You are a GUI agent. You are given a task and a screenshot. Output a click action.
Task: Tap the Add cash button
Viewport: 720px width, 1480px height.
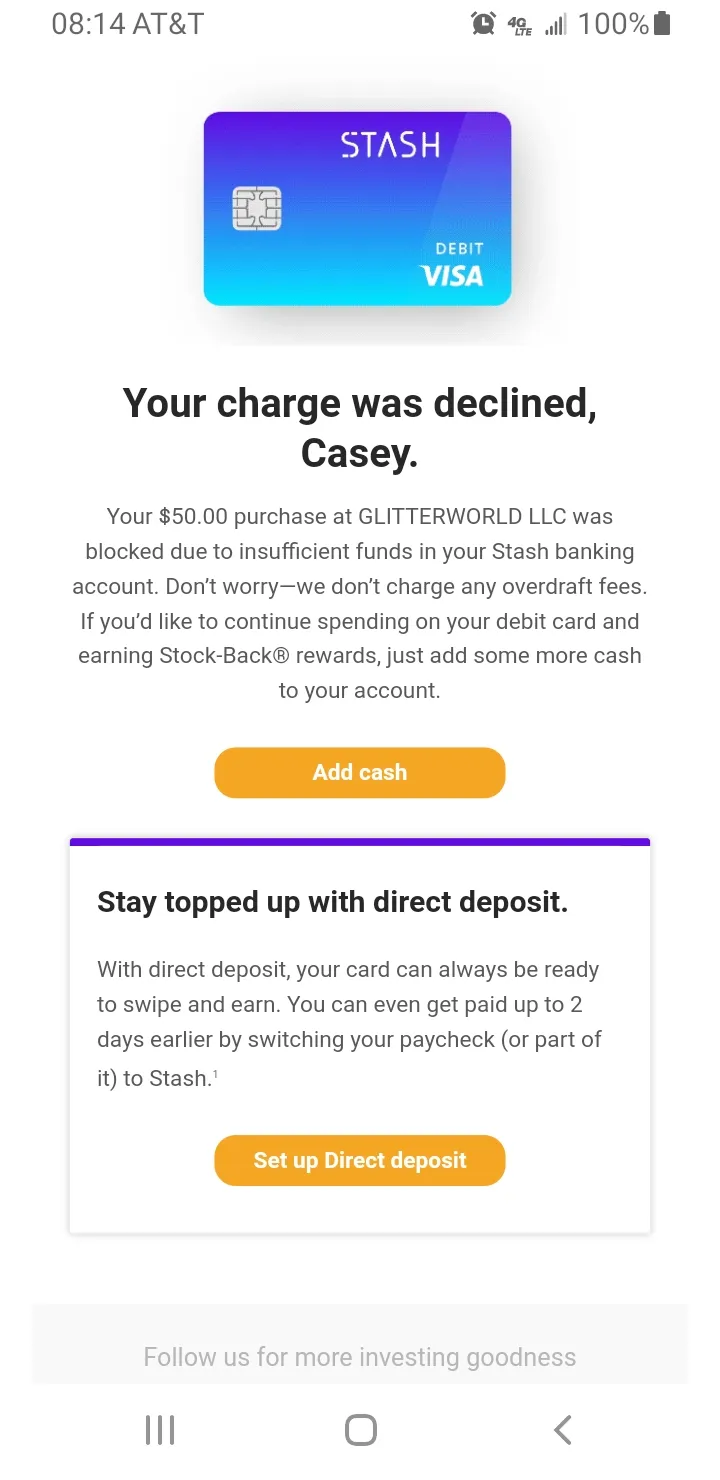[360, 772]
